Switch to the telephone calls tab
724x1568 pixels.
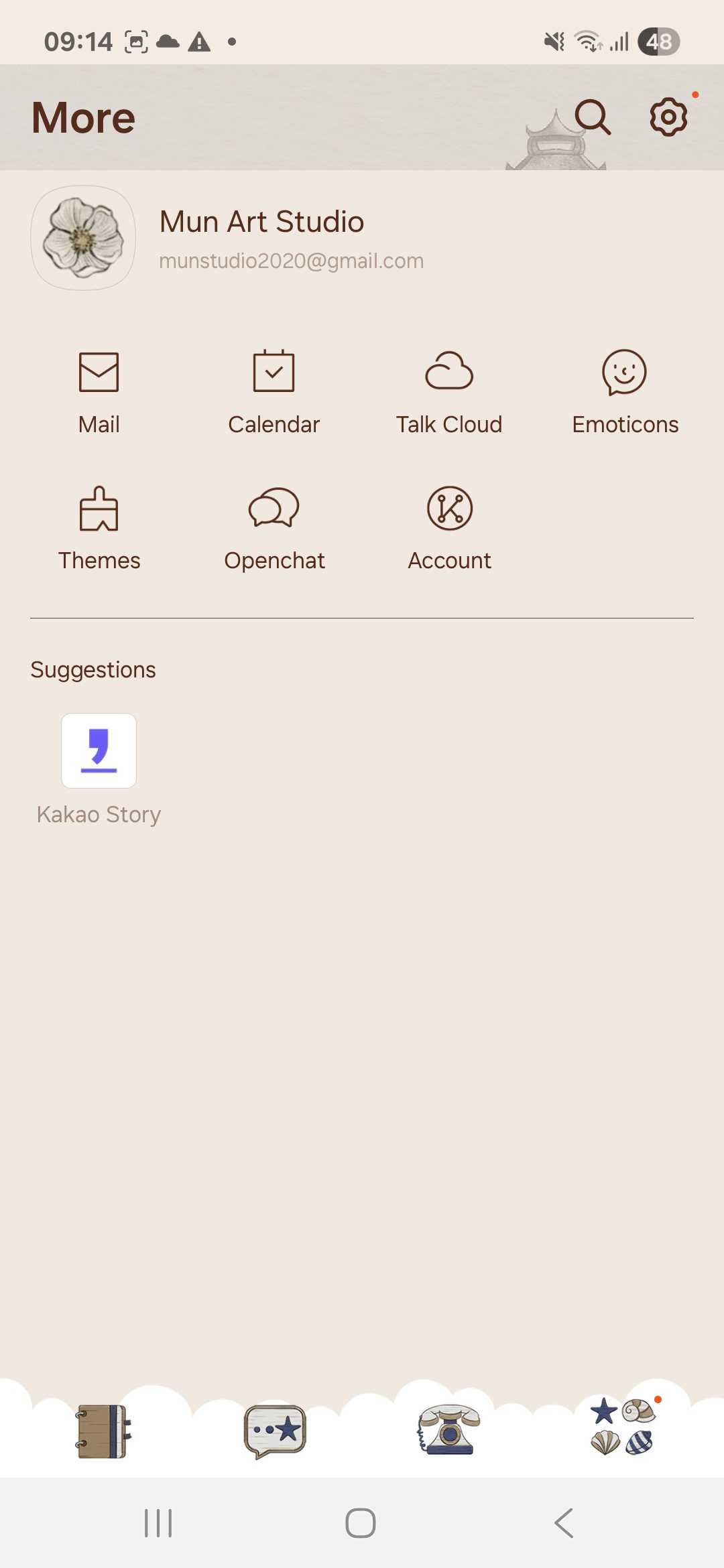[448, 1431]
